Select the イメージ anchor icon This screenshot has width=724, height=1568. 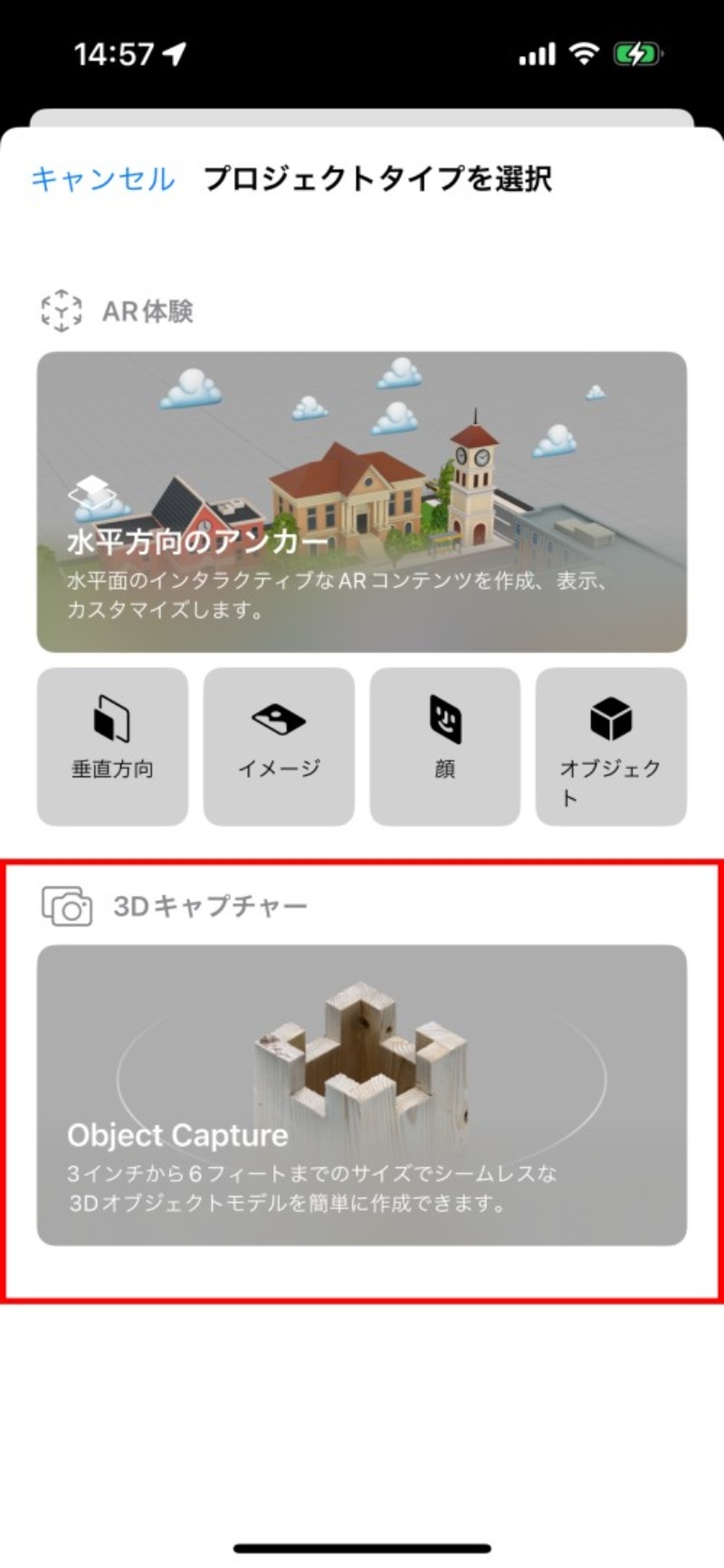tap(278, 719)
